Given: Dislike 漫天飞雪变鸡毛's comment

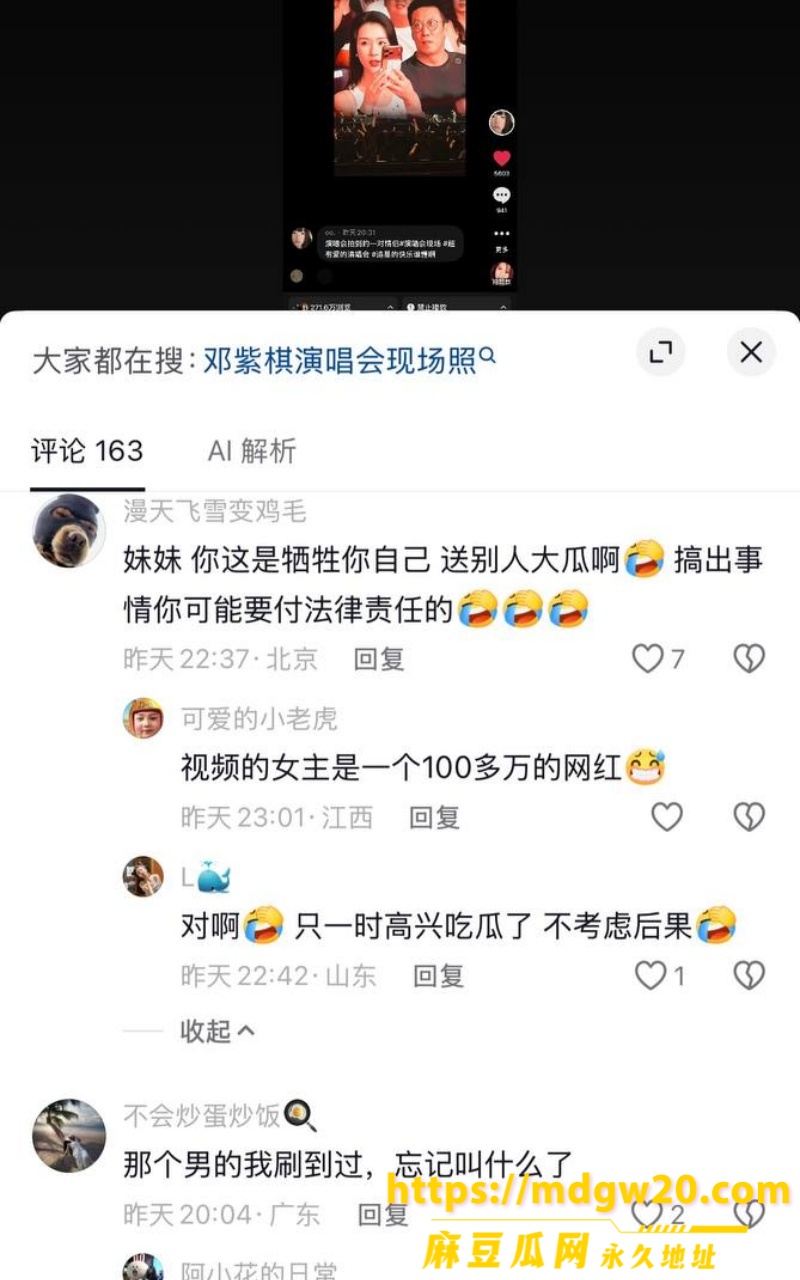Looking at the screenshot, I should 749,658.
